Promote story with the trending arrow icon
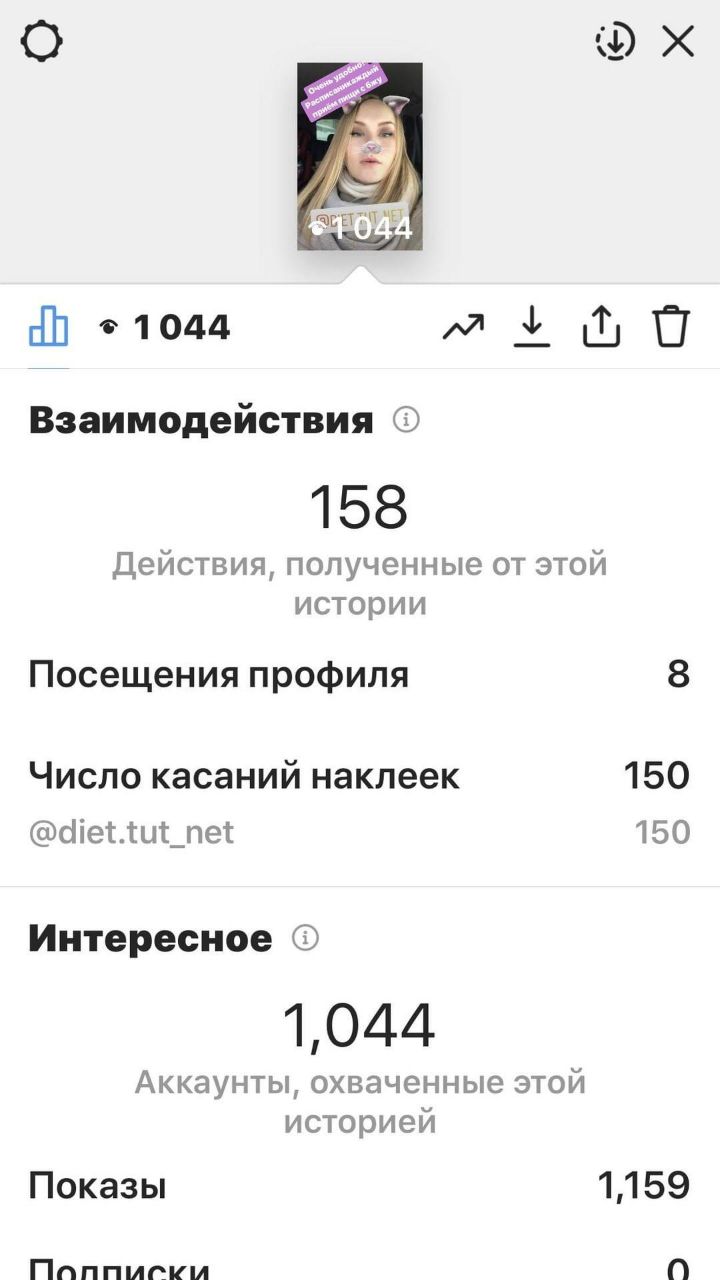Screen dimensions: 720x1280 pos(463,326)
